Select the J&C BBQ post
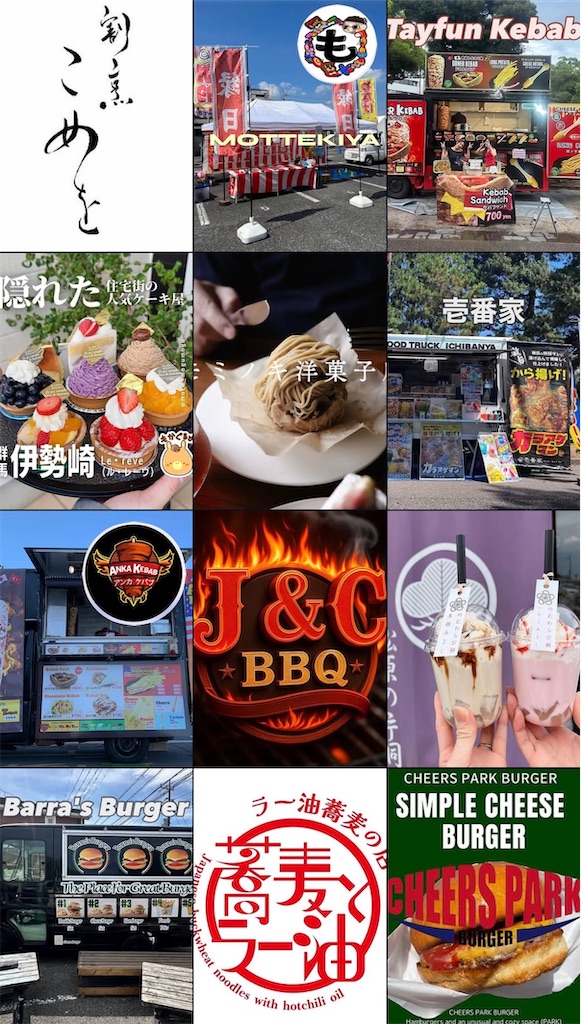Viewport: 581px width, 1024px height. click(290, 639)
